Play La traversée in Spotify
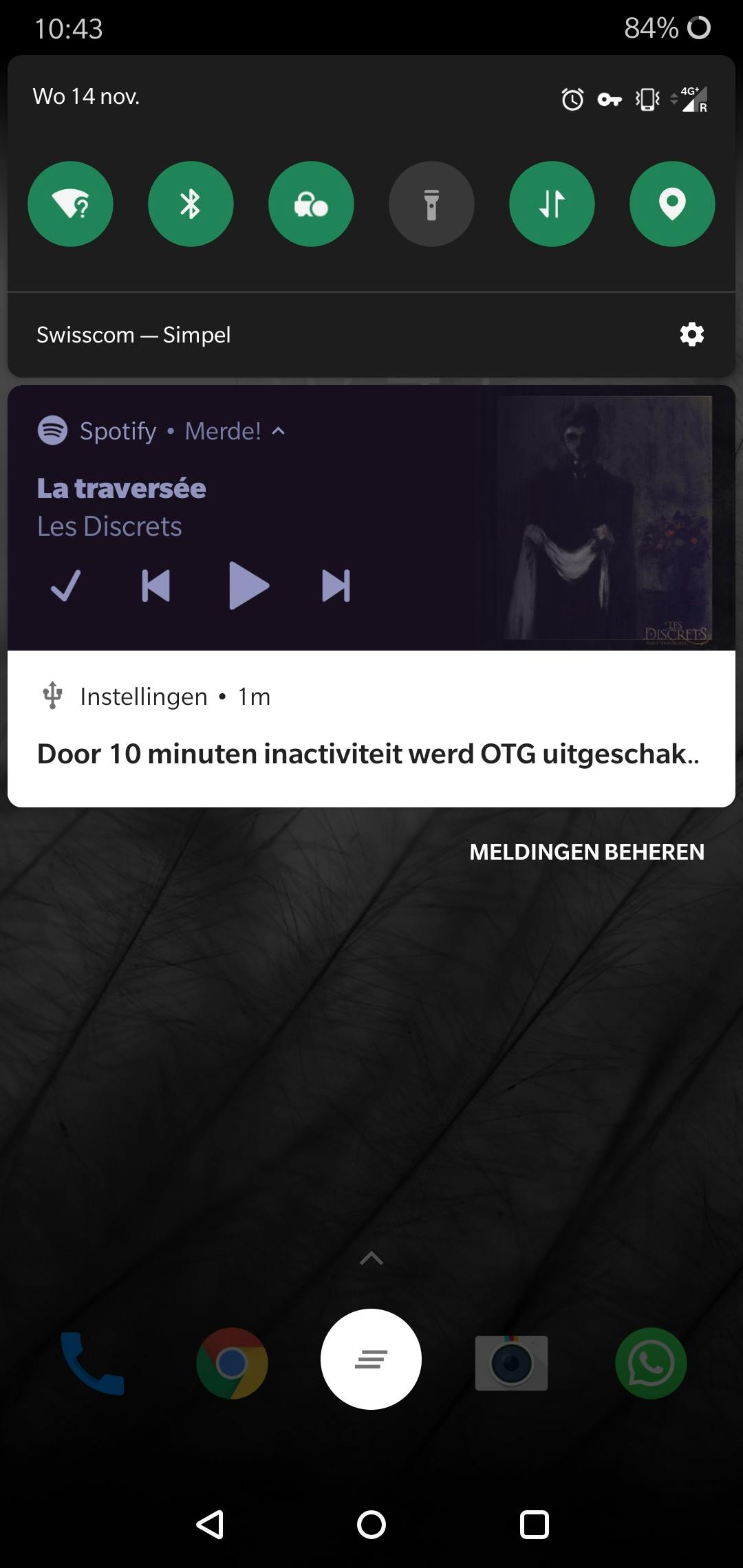The image size is (743, 1568). (x=248, y=586)
